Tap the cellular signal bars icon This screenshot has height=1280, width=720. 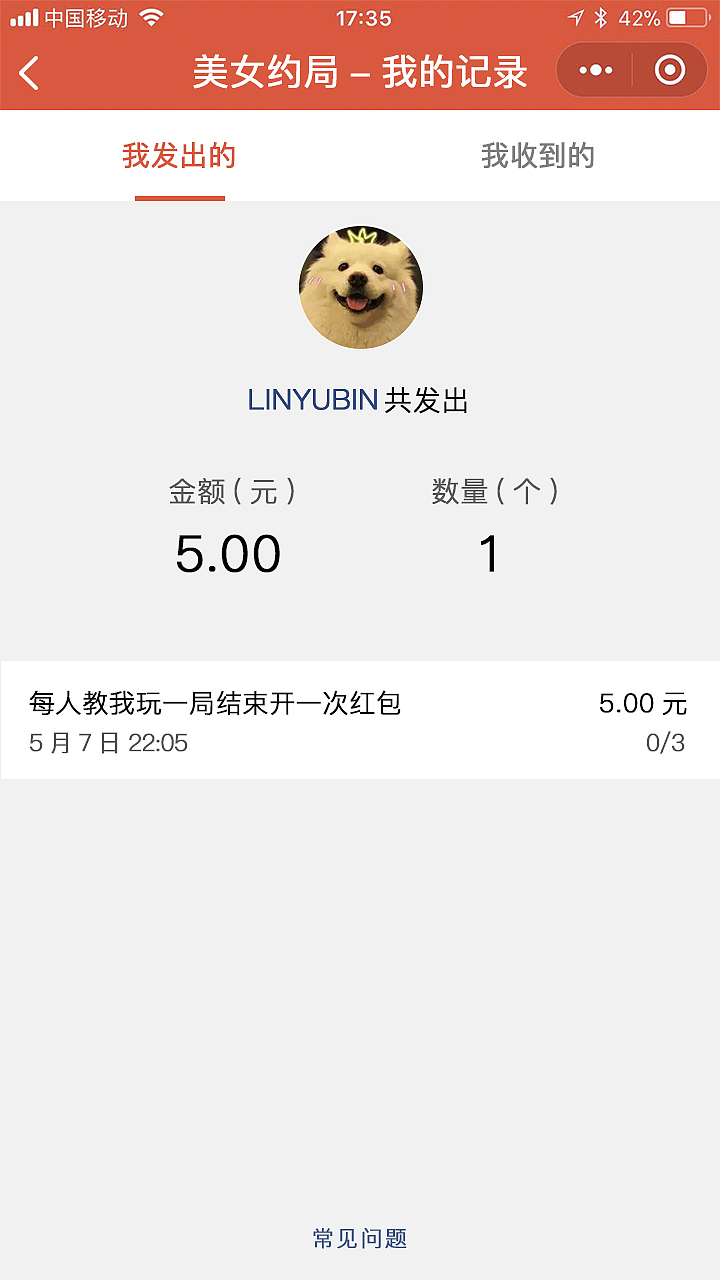click(x=25, y=16)
